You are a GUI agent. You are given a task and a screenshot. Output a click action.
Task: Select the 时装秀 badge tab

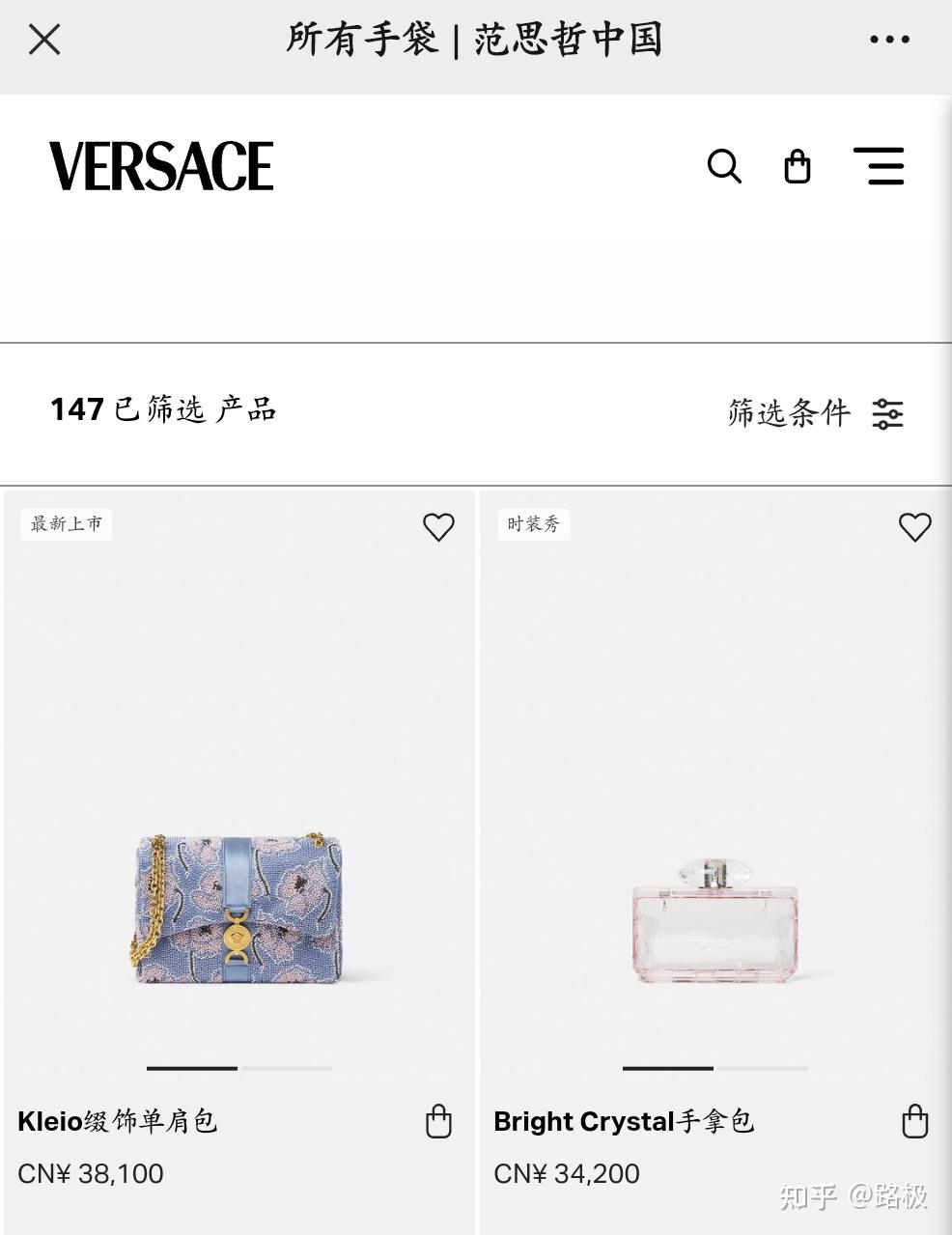534,524
